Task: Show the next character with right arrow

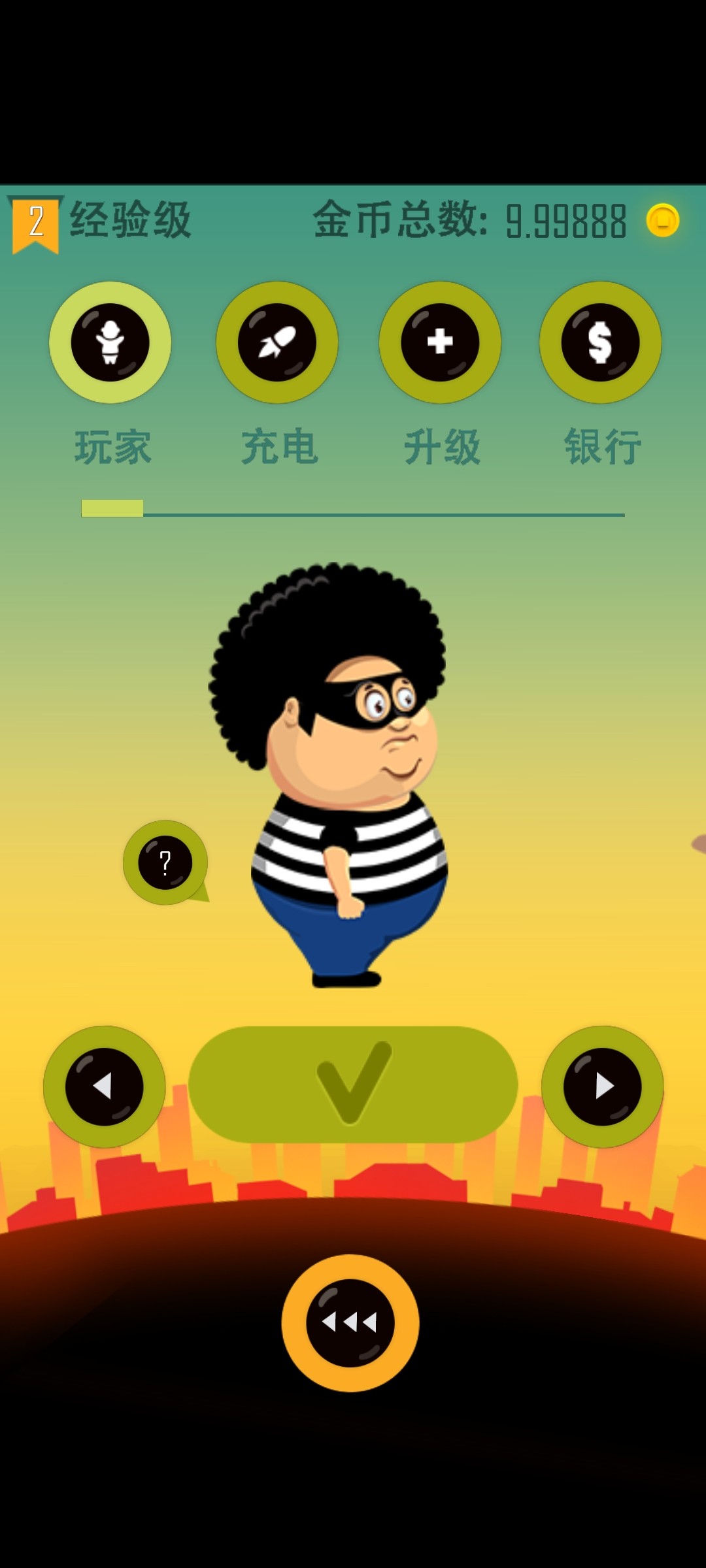Action: (602, 1086)
